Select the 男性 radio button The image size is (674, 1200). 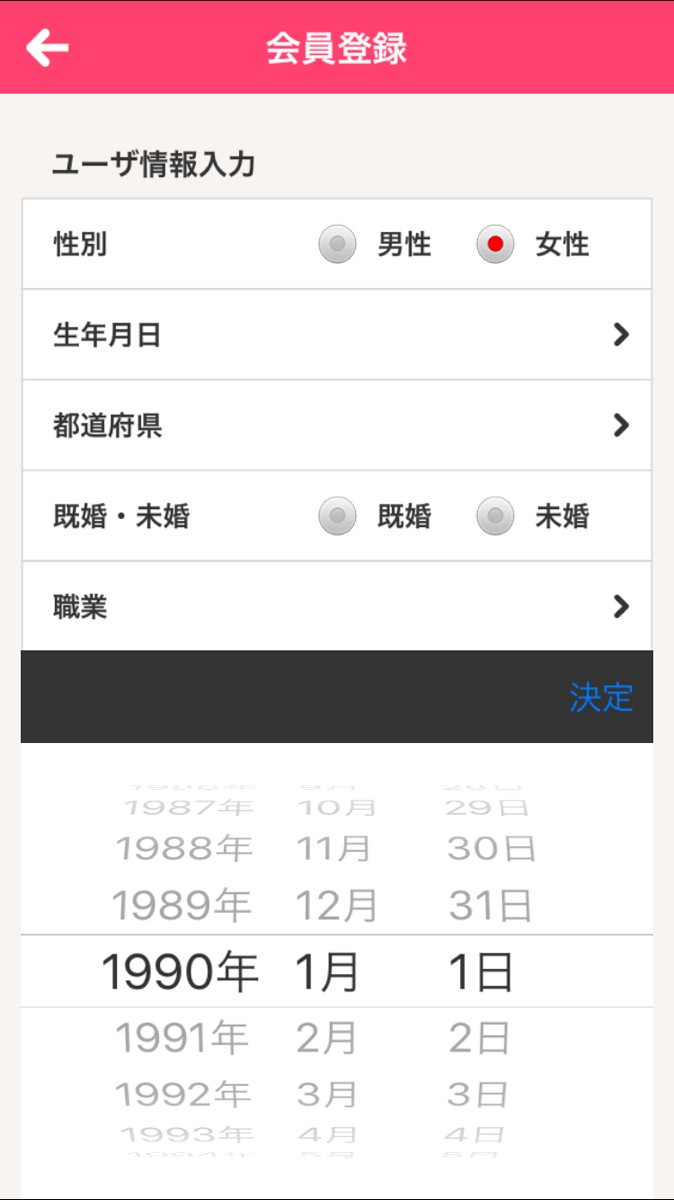coord(338,244)
